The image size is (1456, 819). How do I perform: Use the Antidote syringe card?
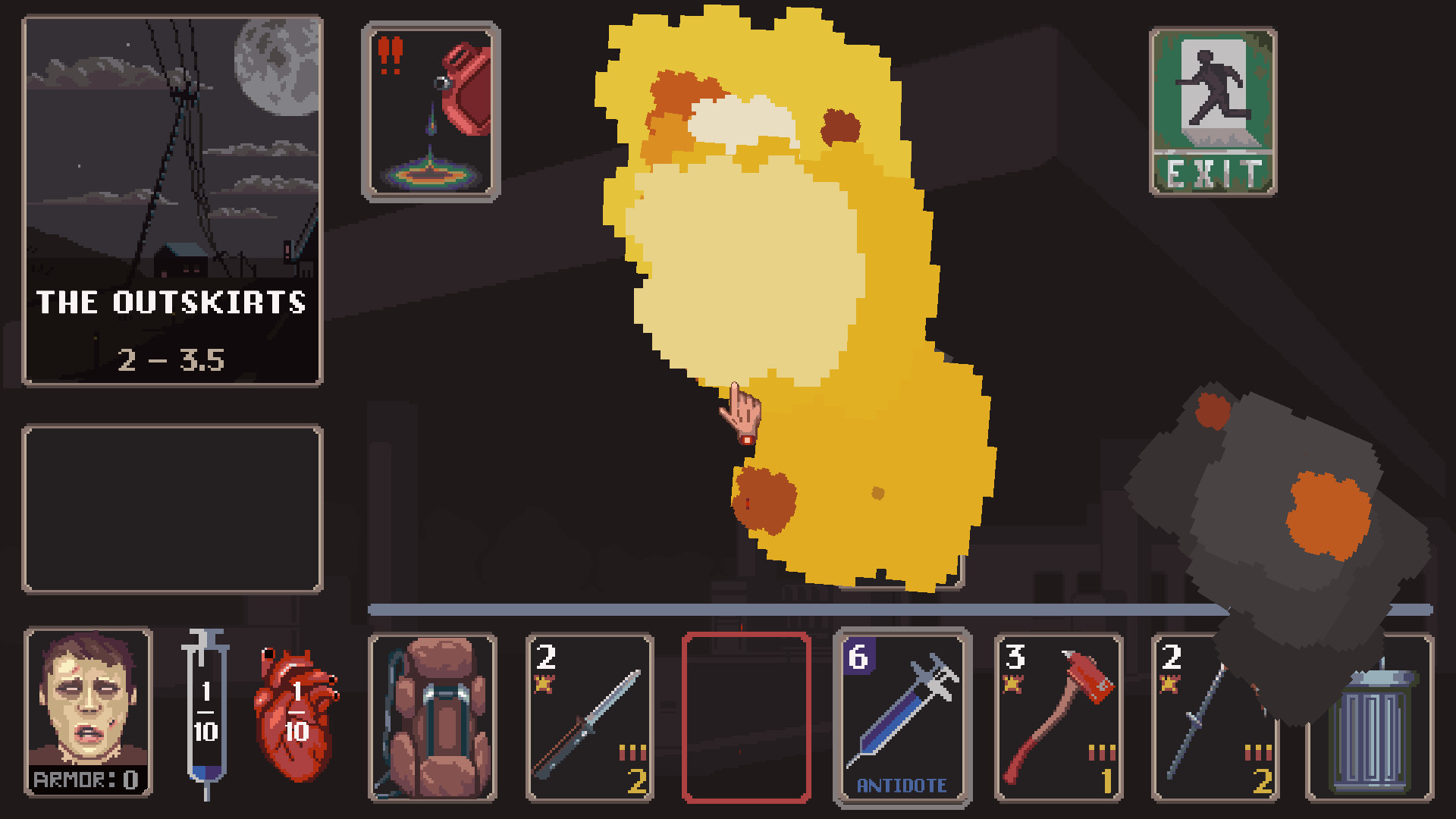(902, 717)
